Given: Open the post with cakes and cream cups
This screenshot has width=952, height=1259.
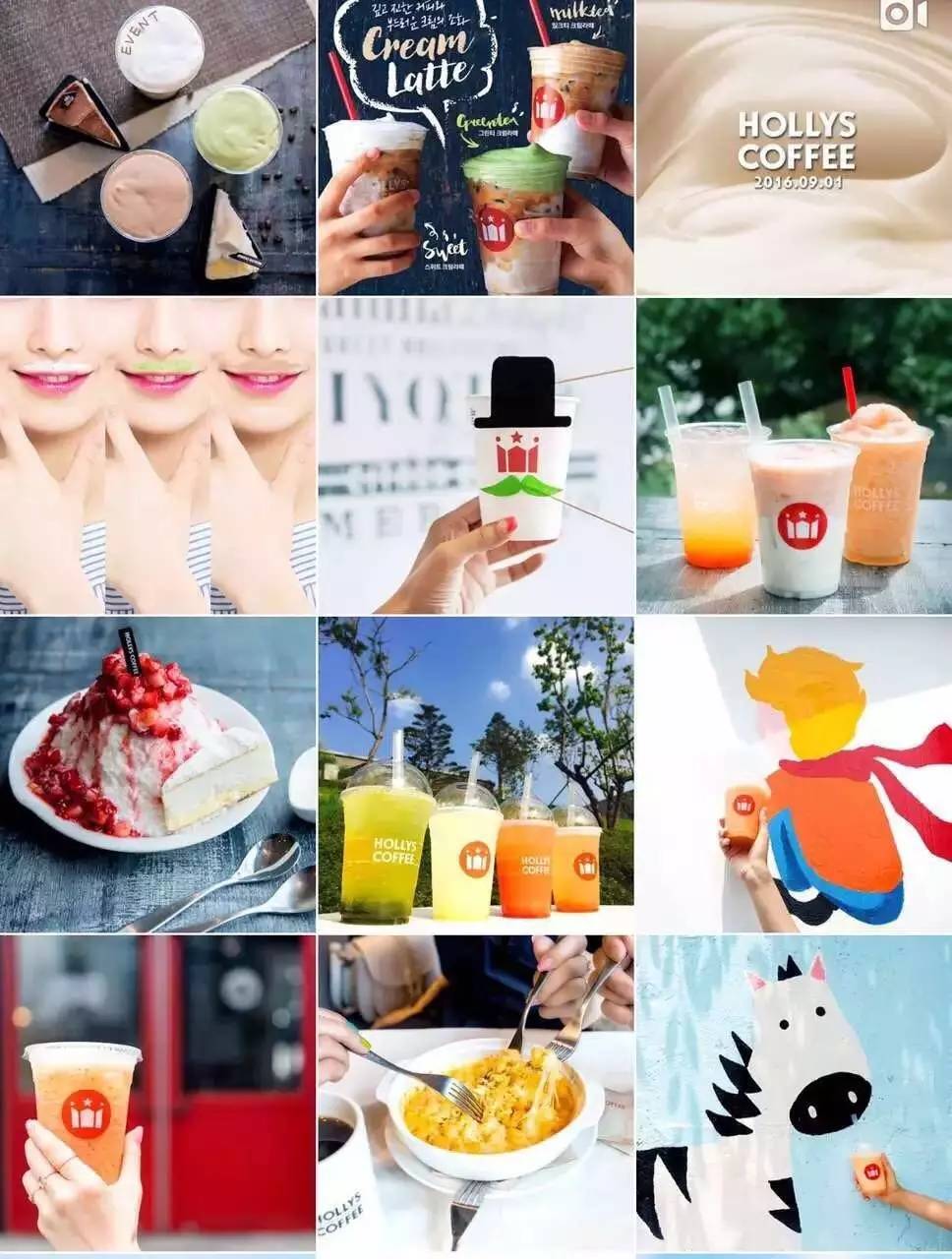Looking at the screenshot, I should pyautogui.click(x=157, y=148).
